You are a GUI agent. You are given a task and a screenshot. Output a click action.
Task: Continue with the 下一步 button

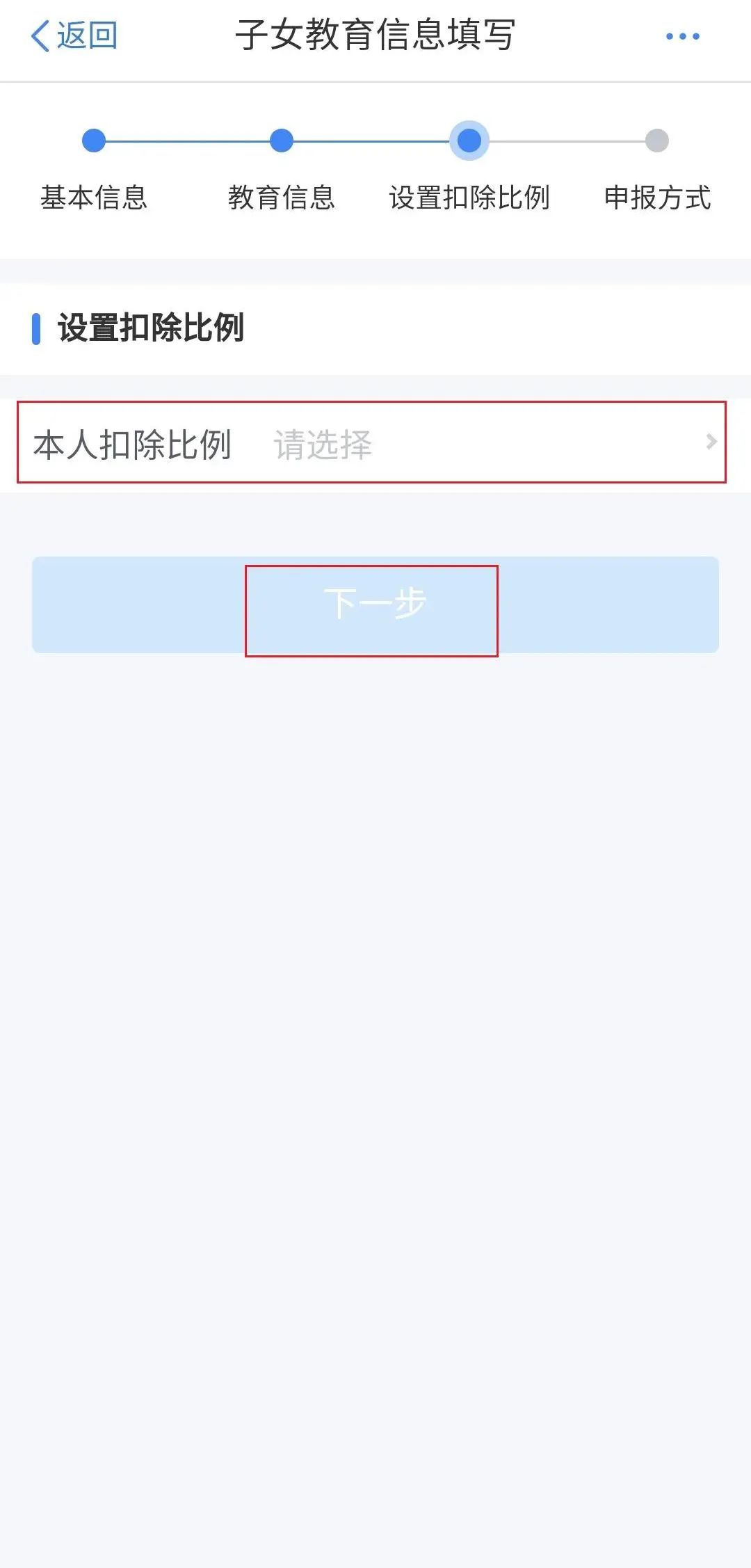point(375,605)
